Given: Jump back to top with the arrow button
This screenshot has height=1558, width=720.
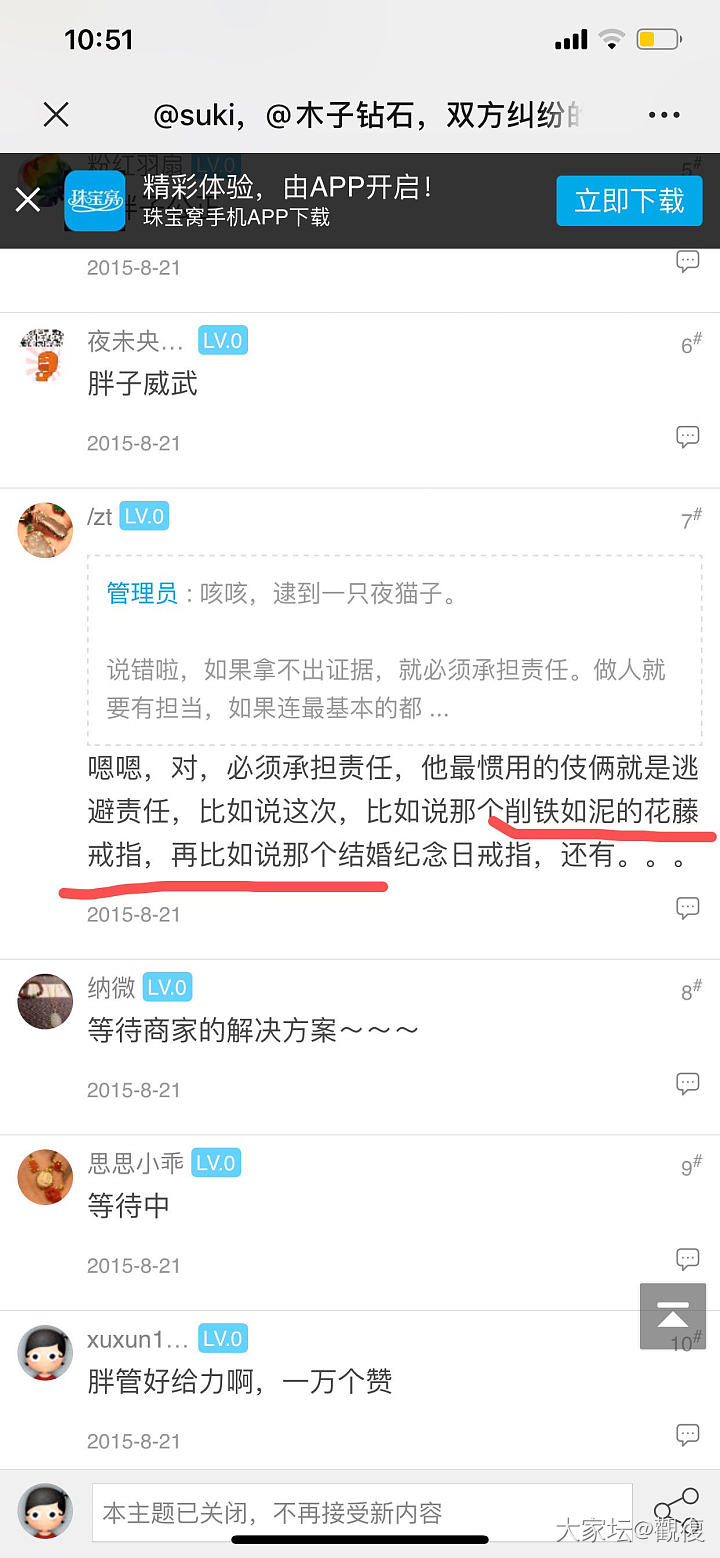Looking at the screenshot, I should coord(666,1315).
